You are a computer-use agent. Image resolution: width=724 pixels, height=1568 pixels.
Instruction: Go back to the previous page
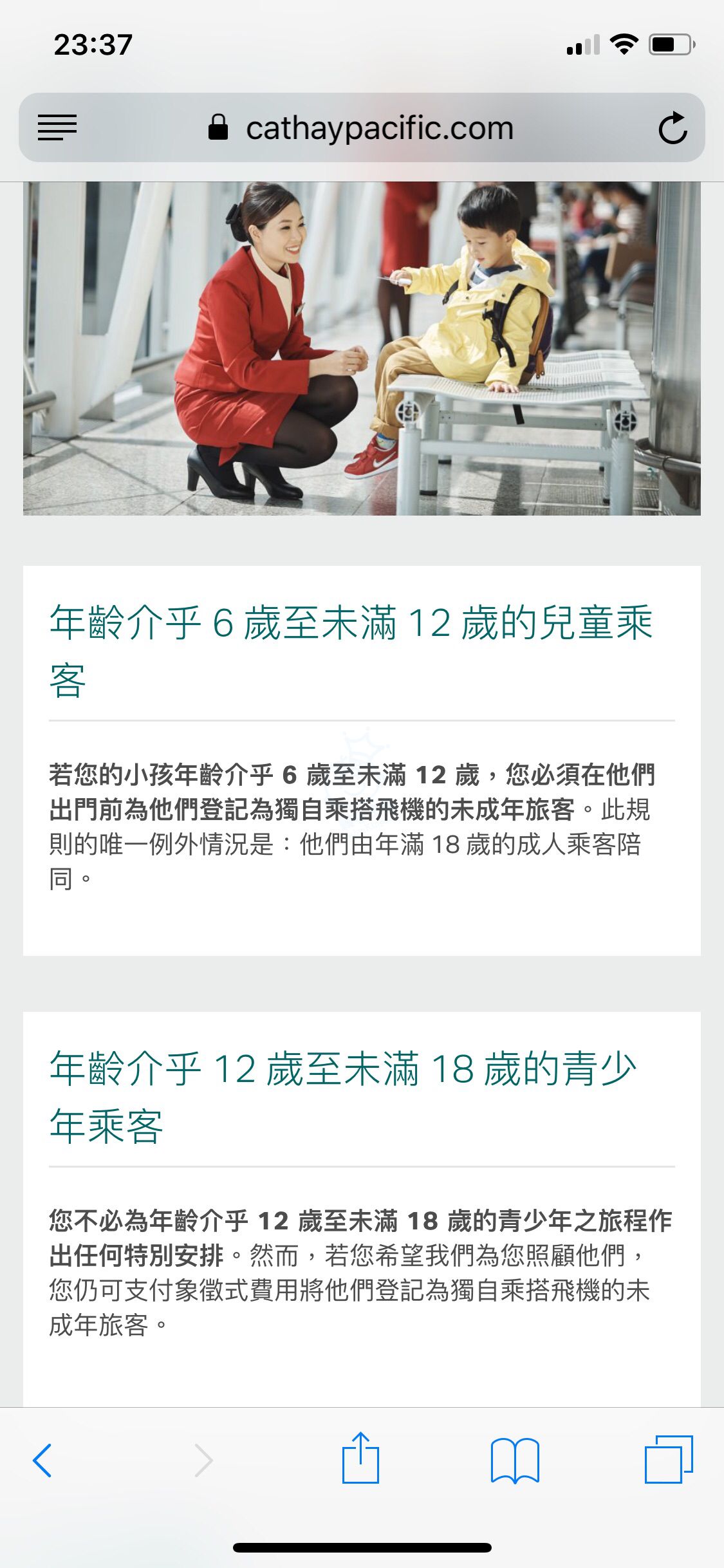42,1460
